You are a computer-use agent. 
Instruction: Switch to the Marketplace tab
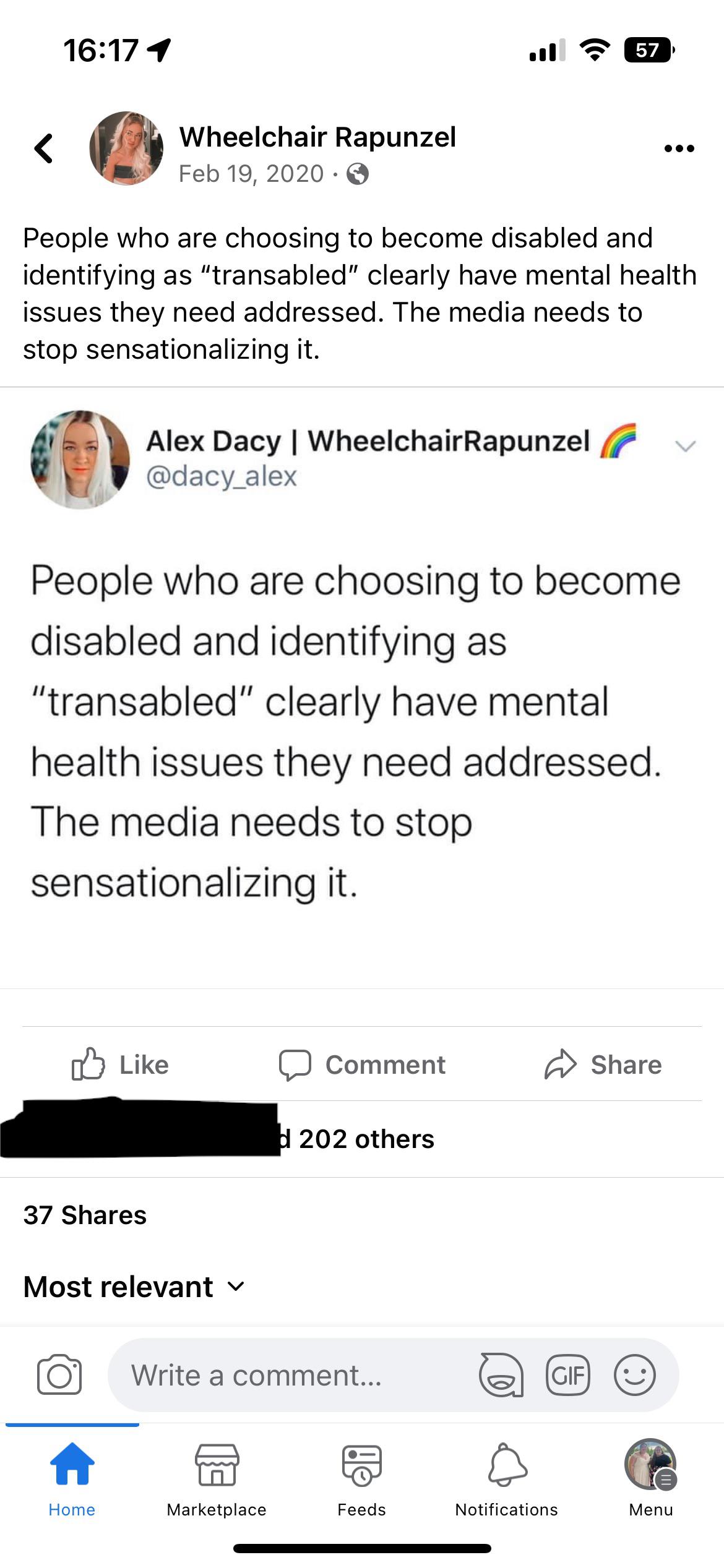tap(217, 1478)
